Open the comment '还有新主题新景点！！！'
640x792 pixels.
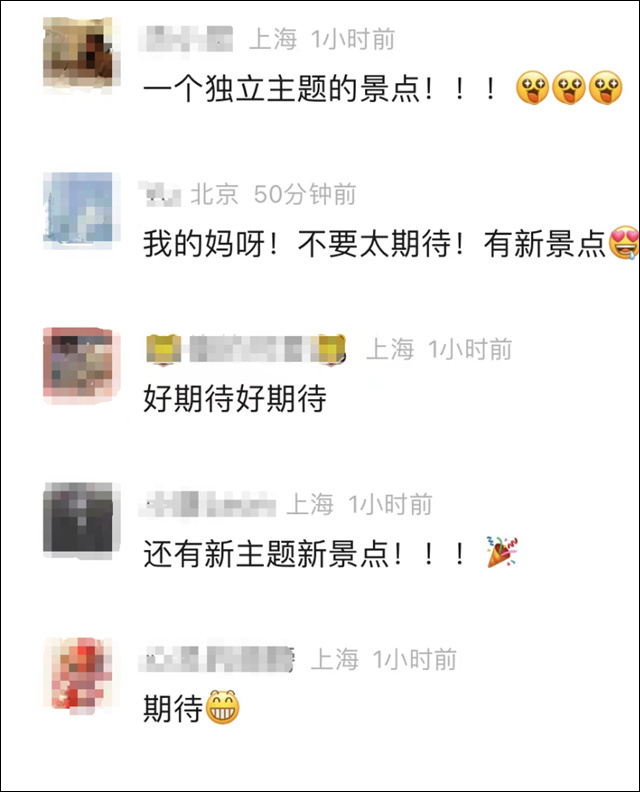click(305, 555)
